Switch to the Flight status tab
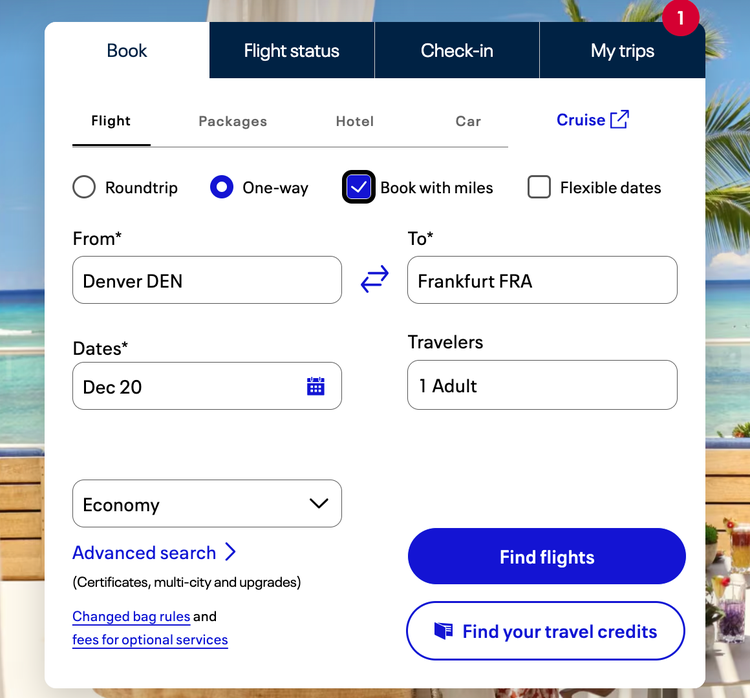 (x=291, y=51)
